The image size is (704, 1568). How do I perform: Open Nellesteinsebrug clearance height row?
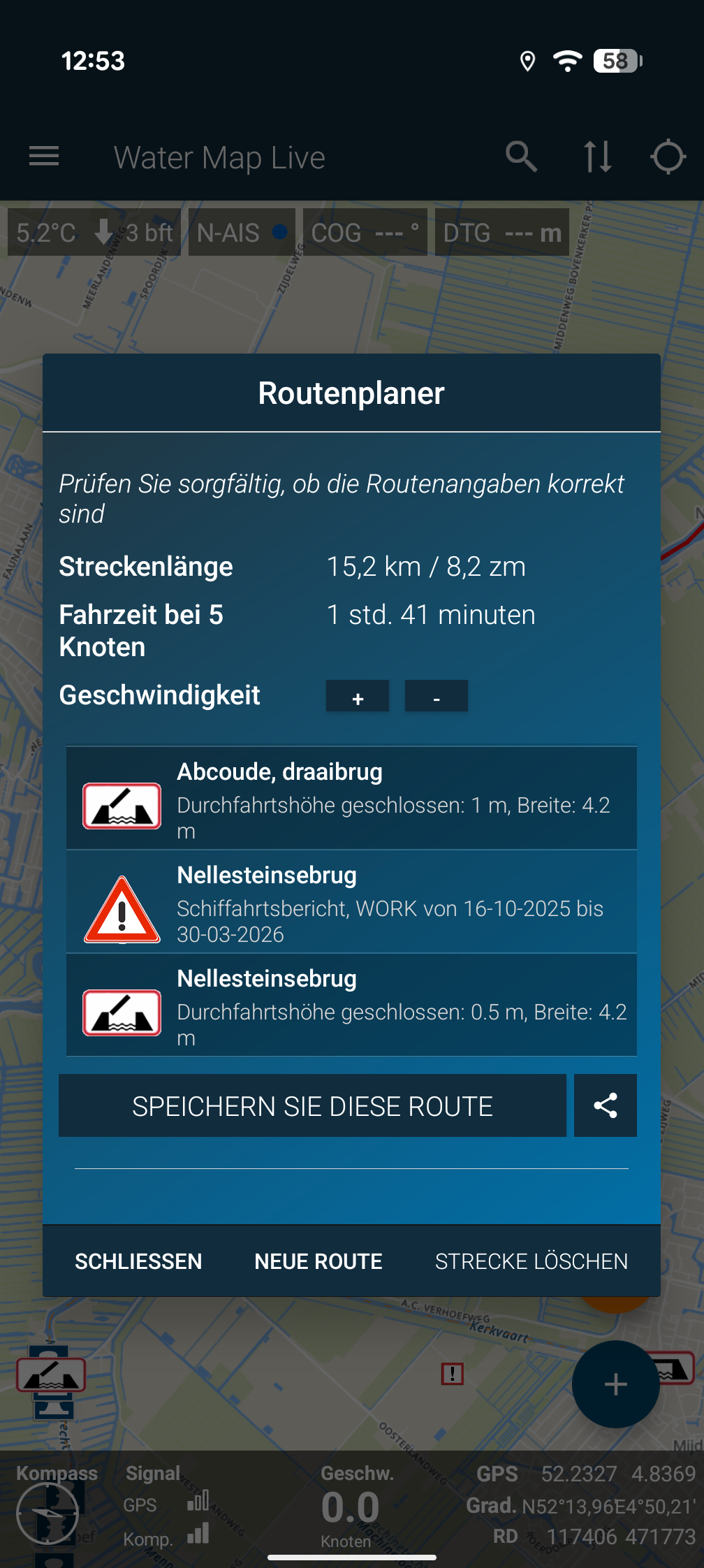point(351,1006)
